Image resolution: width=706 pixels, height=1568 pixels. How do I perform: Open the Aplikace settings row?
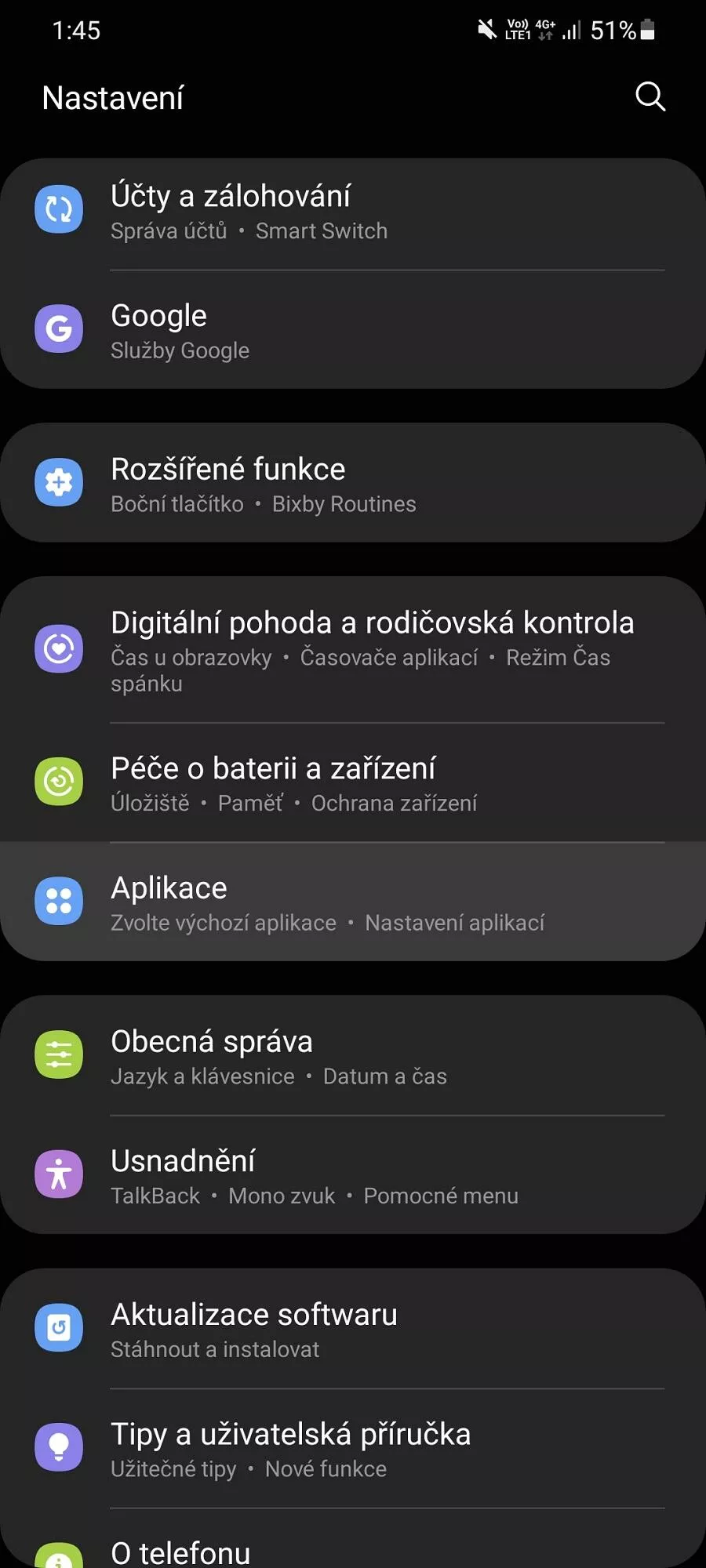coord(353,902)
